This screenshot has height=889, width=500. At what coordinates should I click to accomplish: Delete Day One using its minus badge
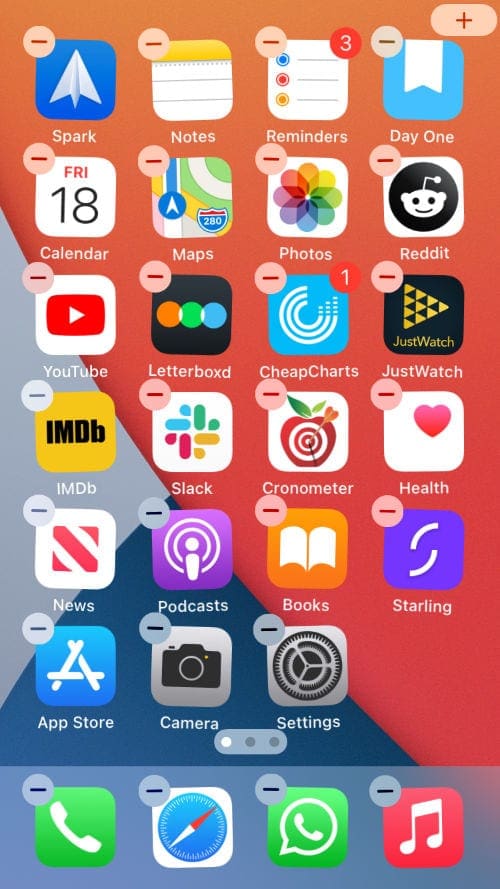[387, 41]
